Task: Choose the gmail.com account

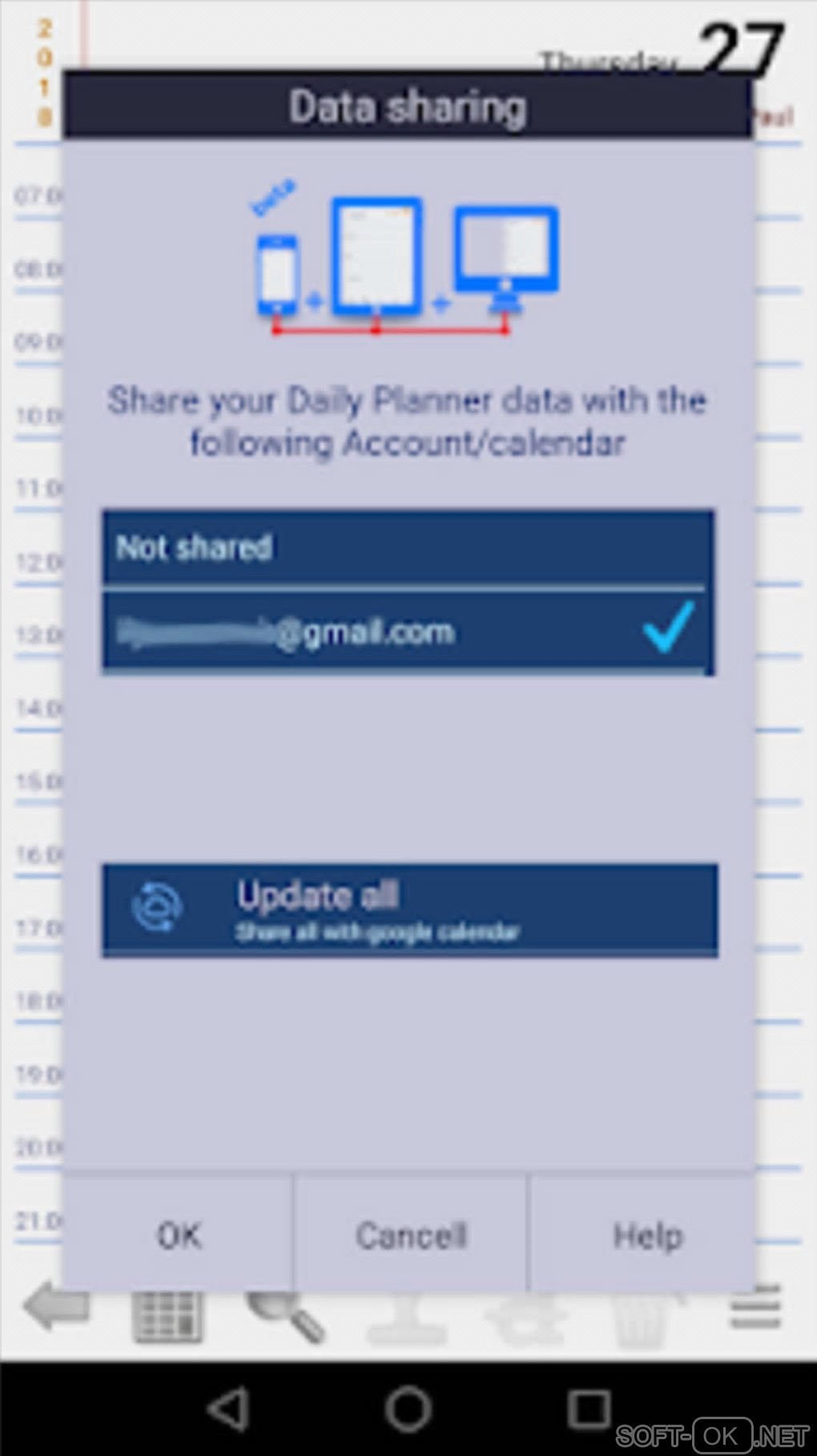Action: [407, 632]
